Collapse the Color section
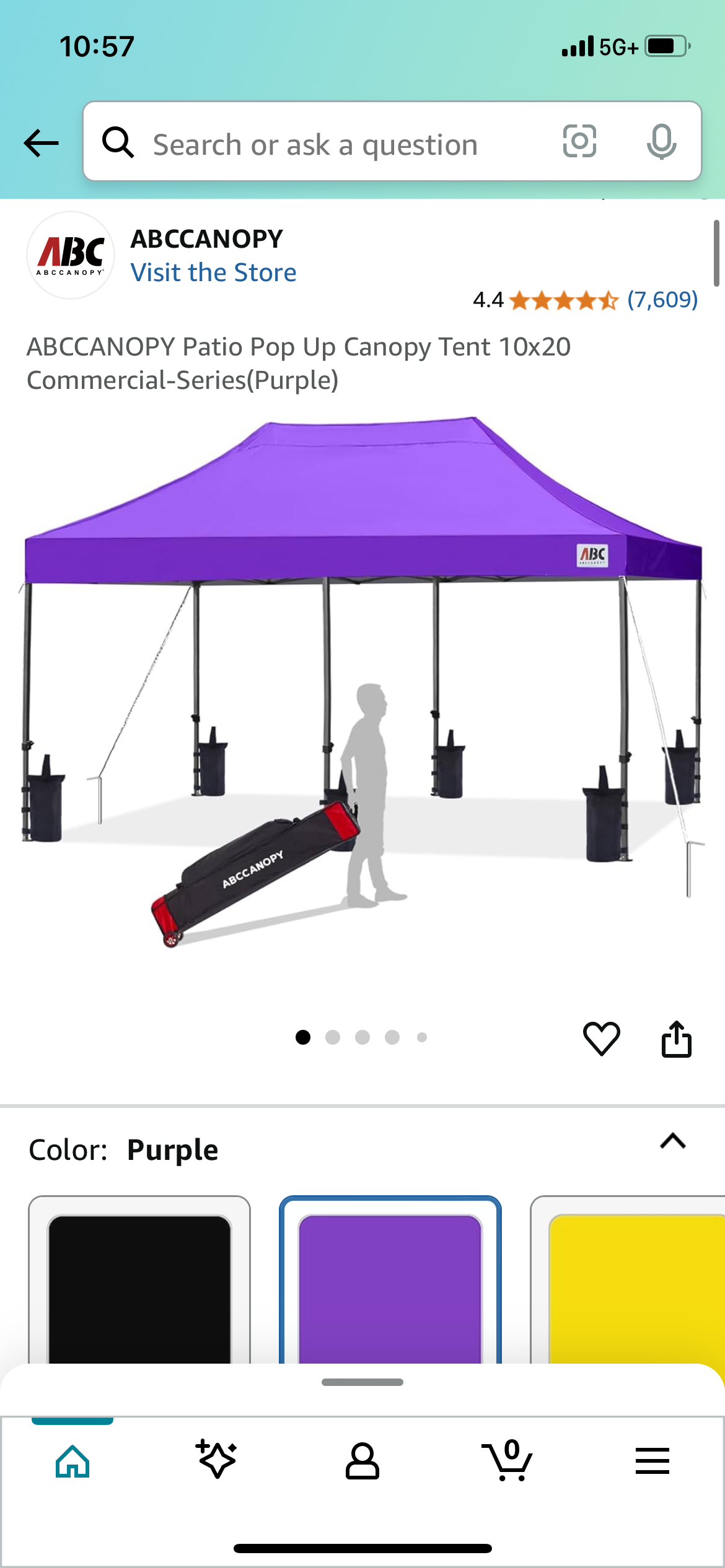Viewport: 725px width, 1568px height. point(673,1141)
